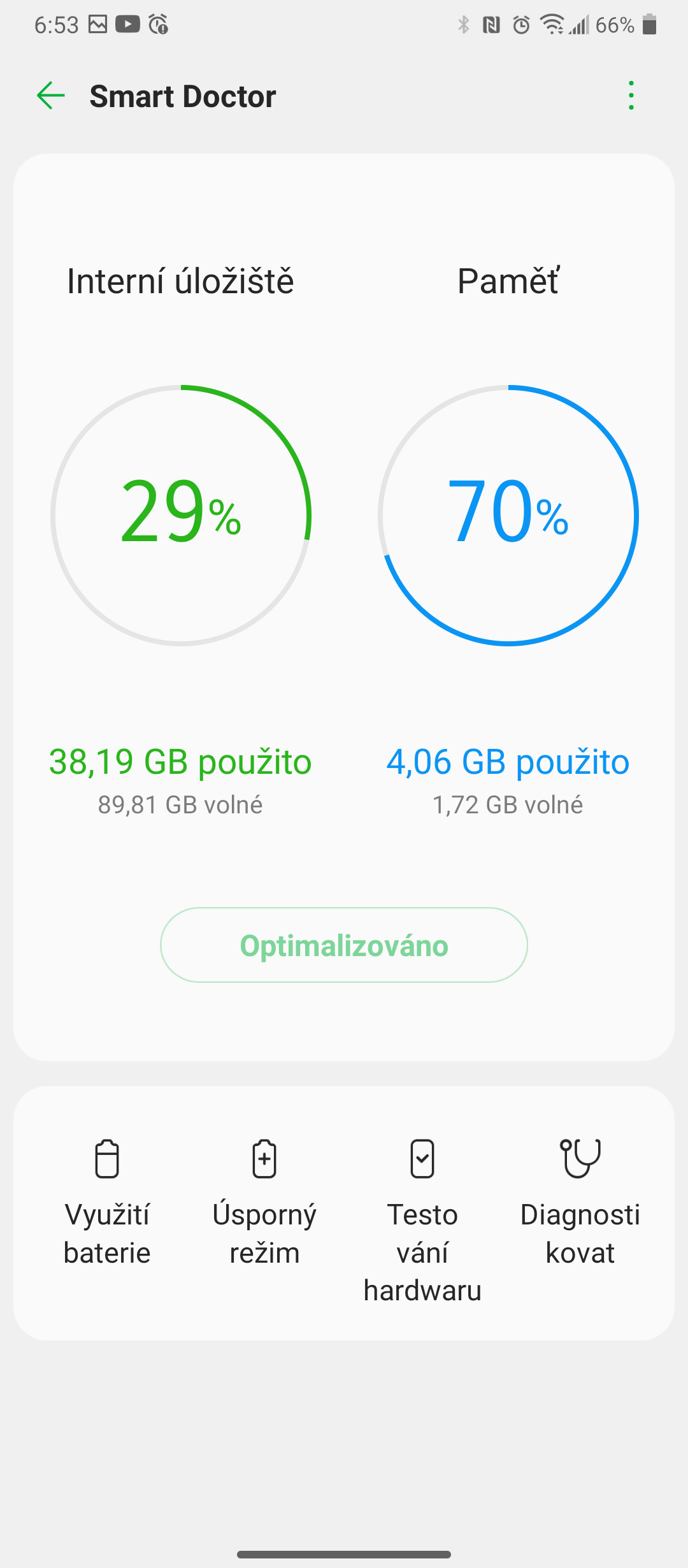Go back with the green arrow
688x1568 pixels.
click(51, 96)
